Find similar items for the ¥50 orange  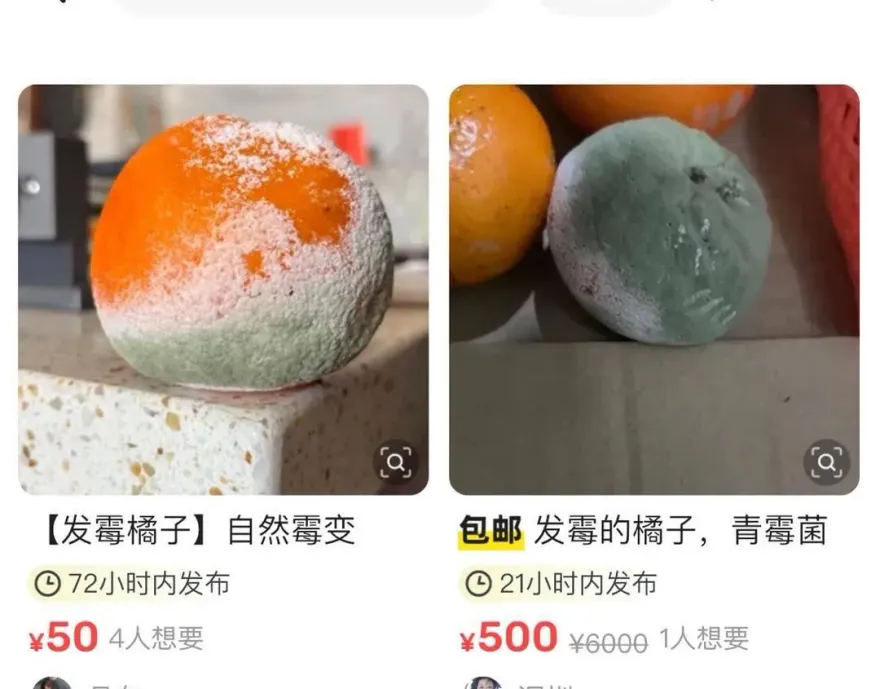[x=395, y=462]
